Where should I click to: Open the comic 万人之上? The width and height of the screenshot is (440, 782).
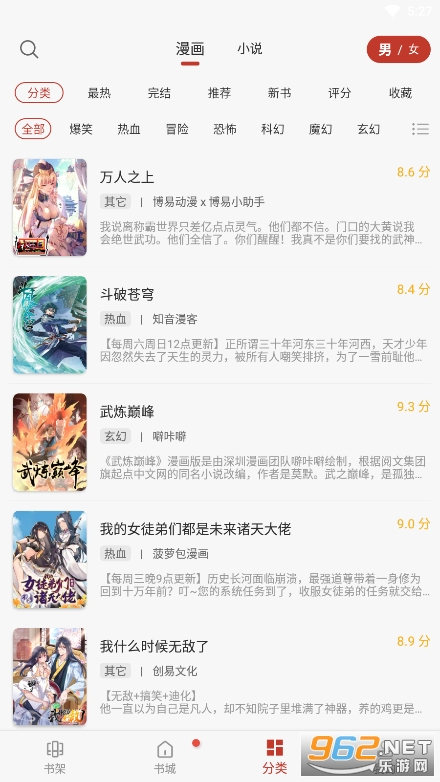(x=220, y=207)
